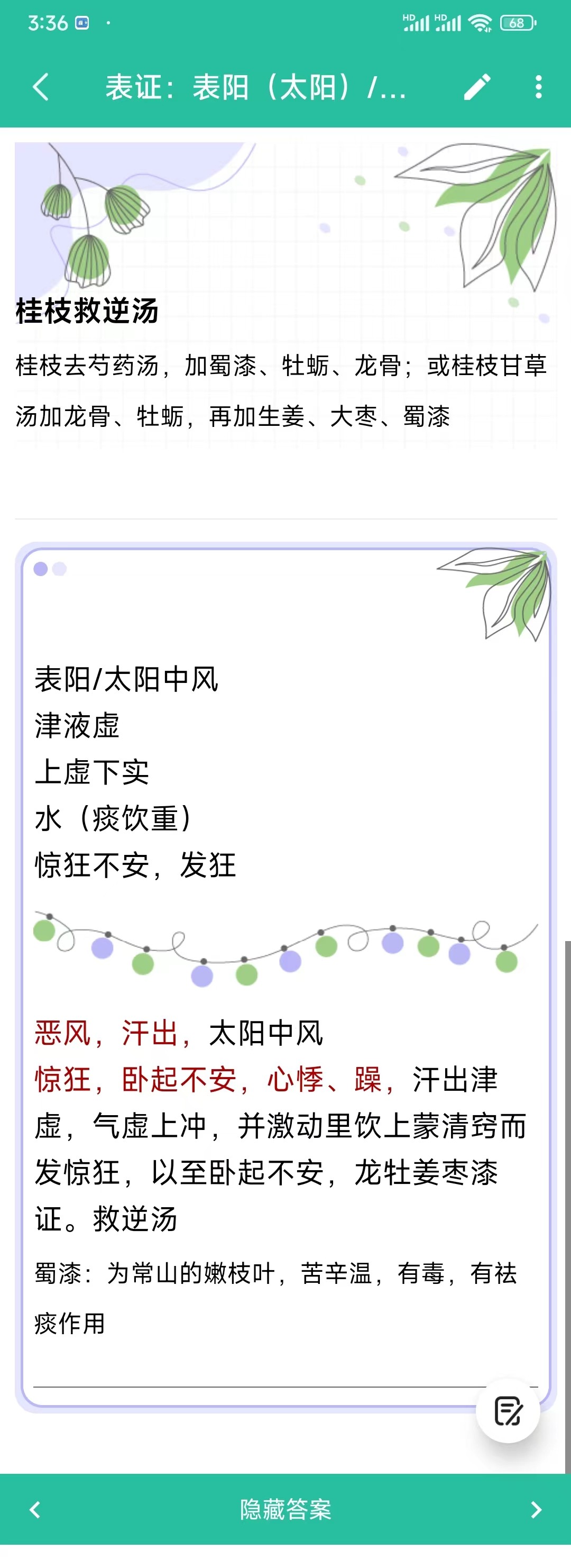Viewport: 571px width, 1568px height.
Task: Go to the previous card
Action: click(35, 1510)
